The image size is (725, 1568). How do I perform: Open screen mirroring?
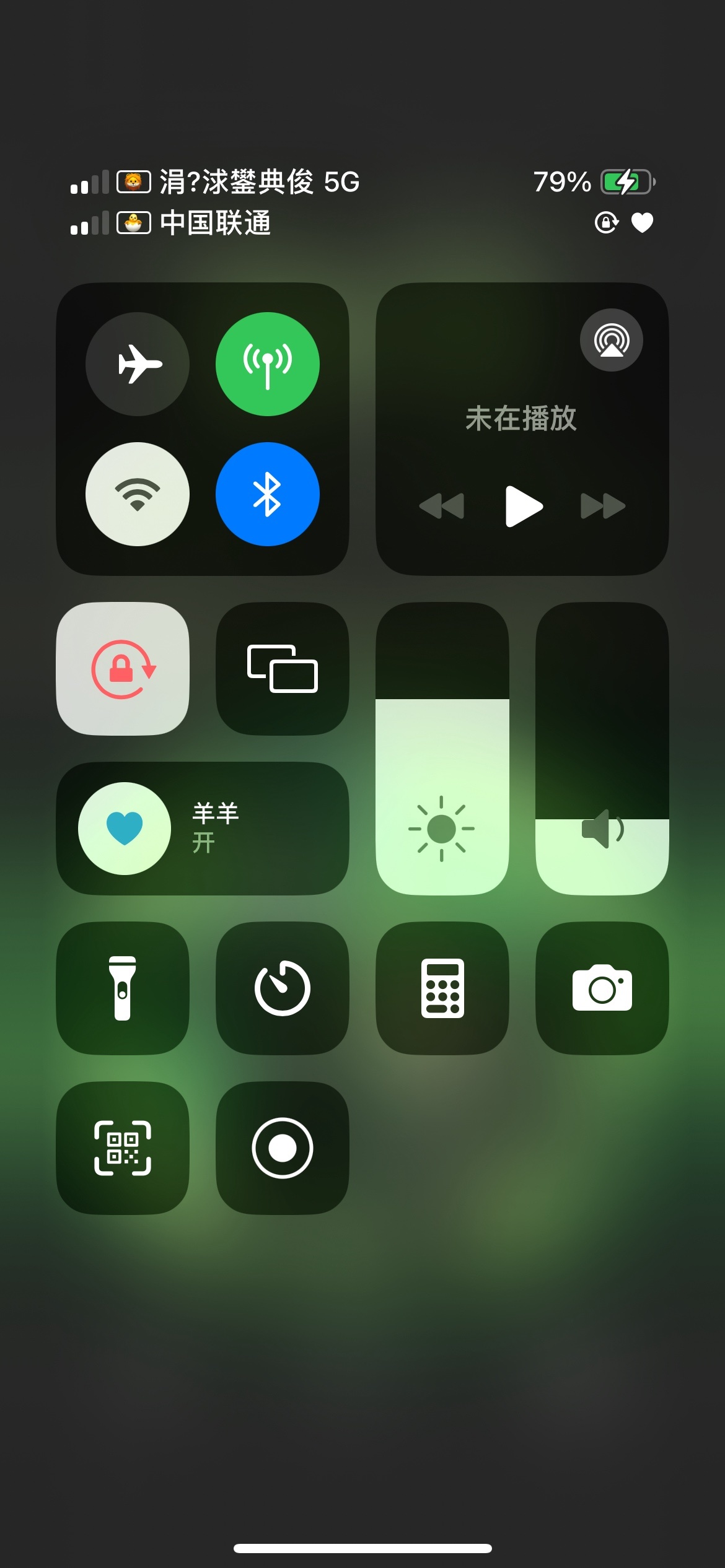click(x=283, y=669)
